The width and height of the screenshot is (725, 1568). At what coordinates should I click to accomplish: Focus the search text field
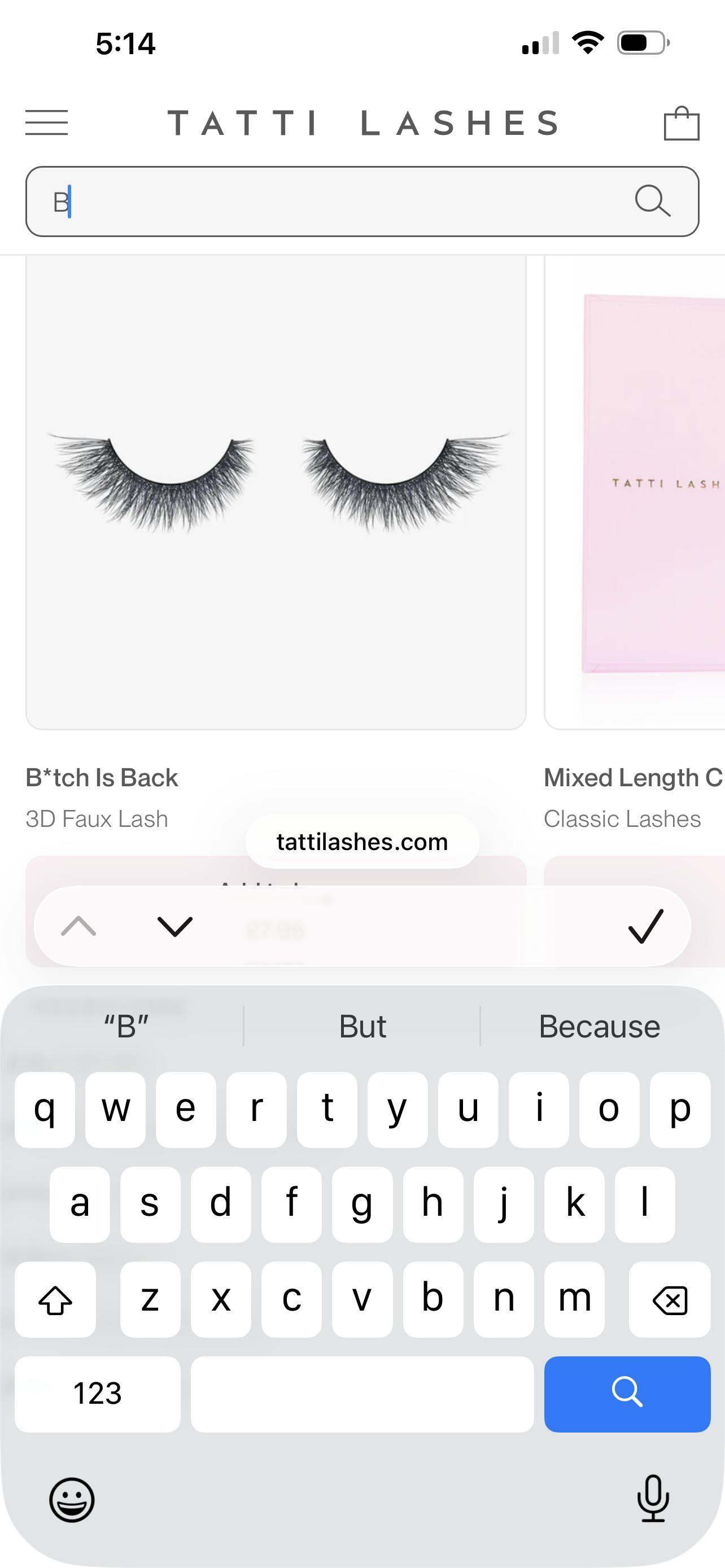[x=341, y=202]
